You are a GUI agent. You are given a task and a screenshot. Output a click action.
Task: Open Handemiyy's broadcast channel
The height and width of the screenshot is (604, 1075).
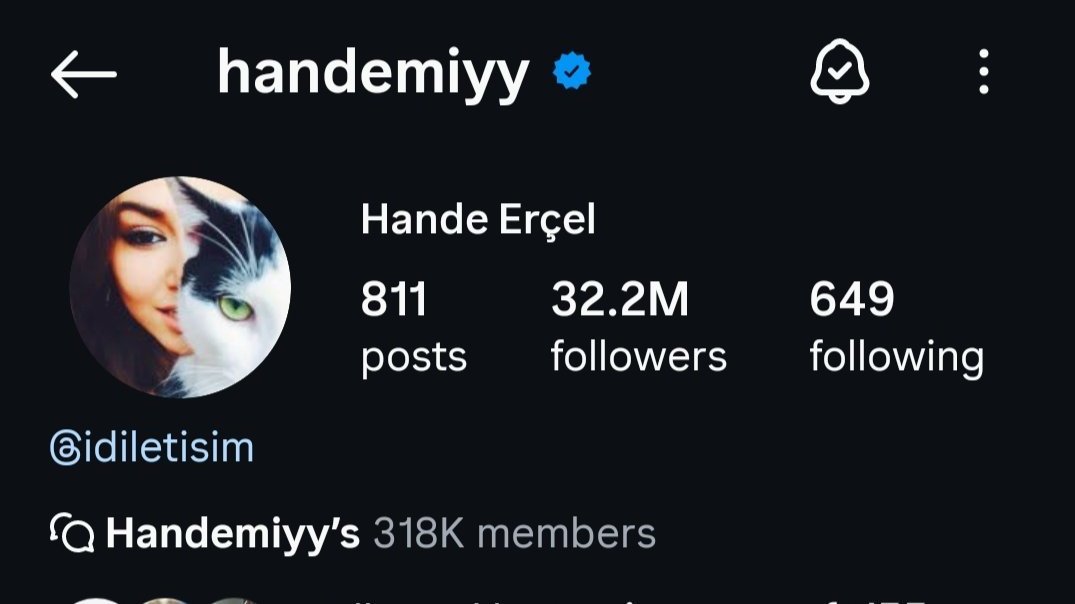click(x=352, y=534)
